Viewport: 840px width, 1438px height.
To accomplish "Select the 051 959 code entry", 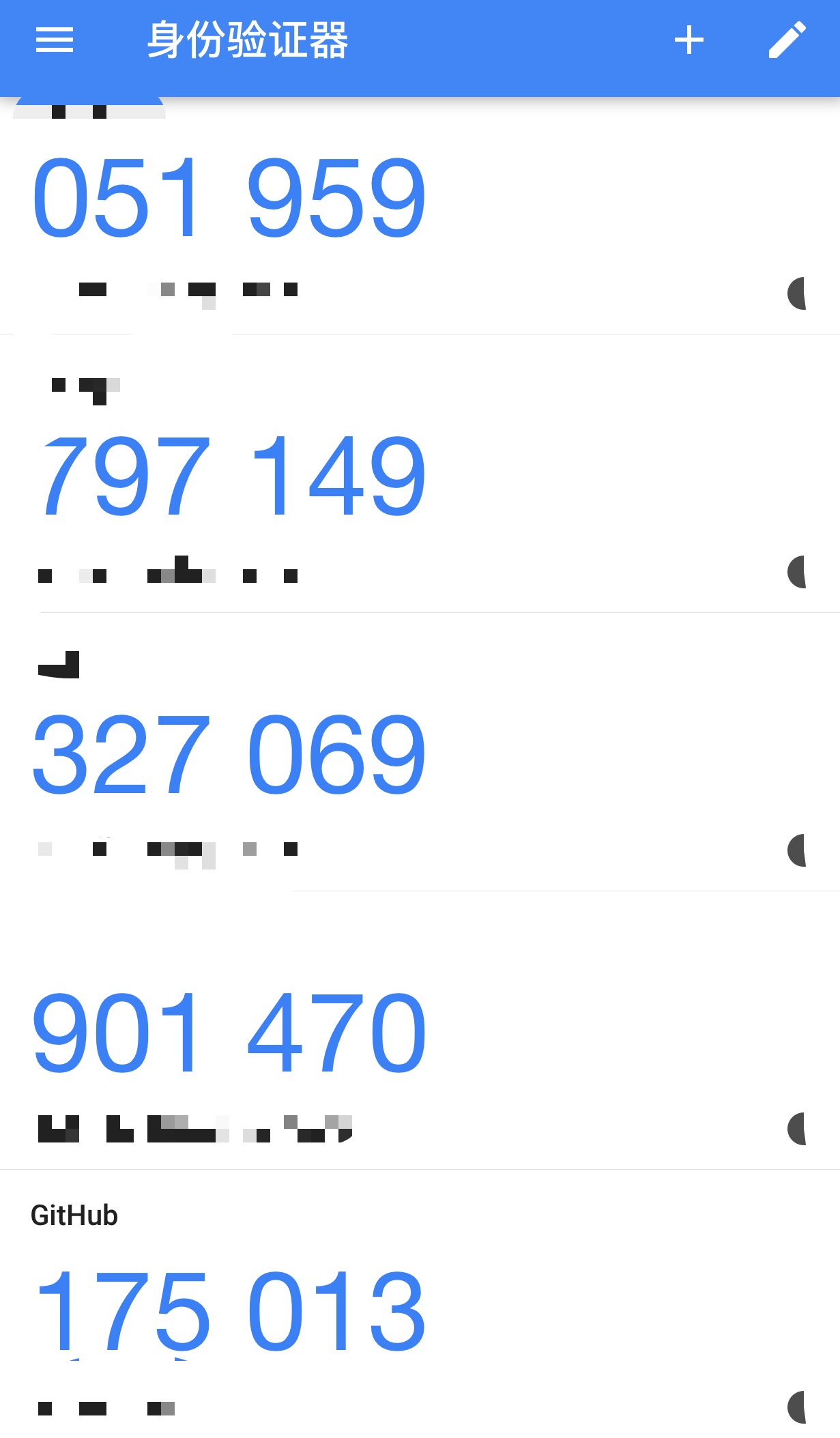I will coord(229,197).
